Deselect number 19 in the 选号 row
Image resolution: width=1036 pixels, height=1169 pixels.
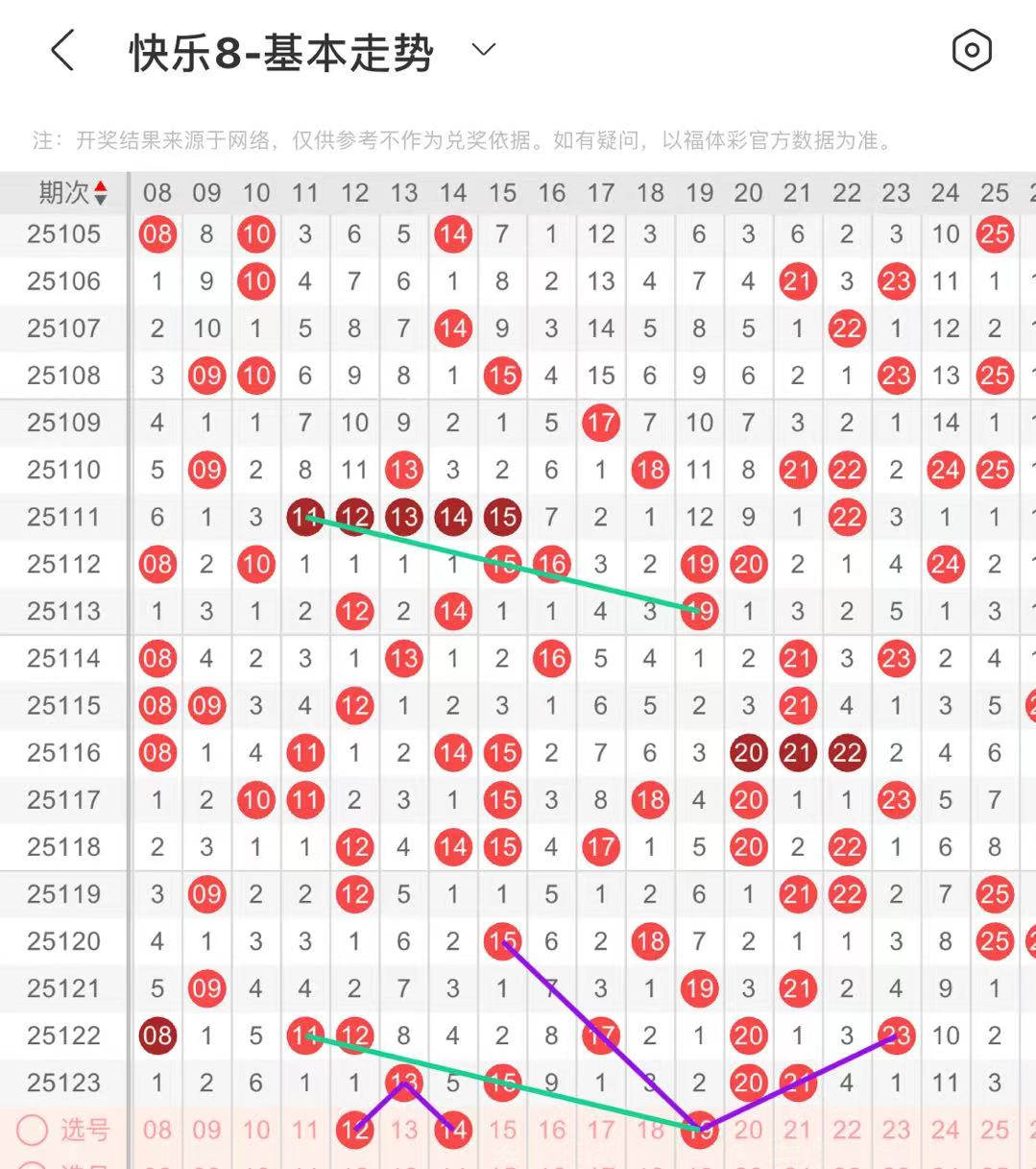699,1131
